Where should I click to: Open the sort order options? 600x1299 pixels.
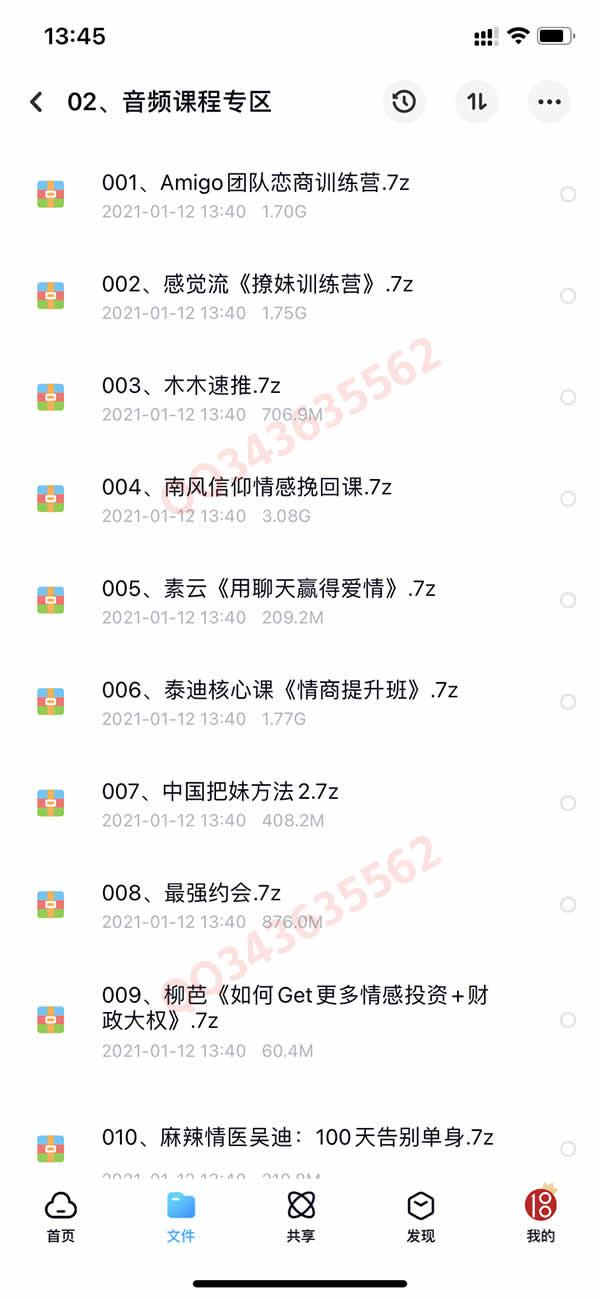coord(477,102)
